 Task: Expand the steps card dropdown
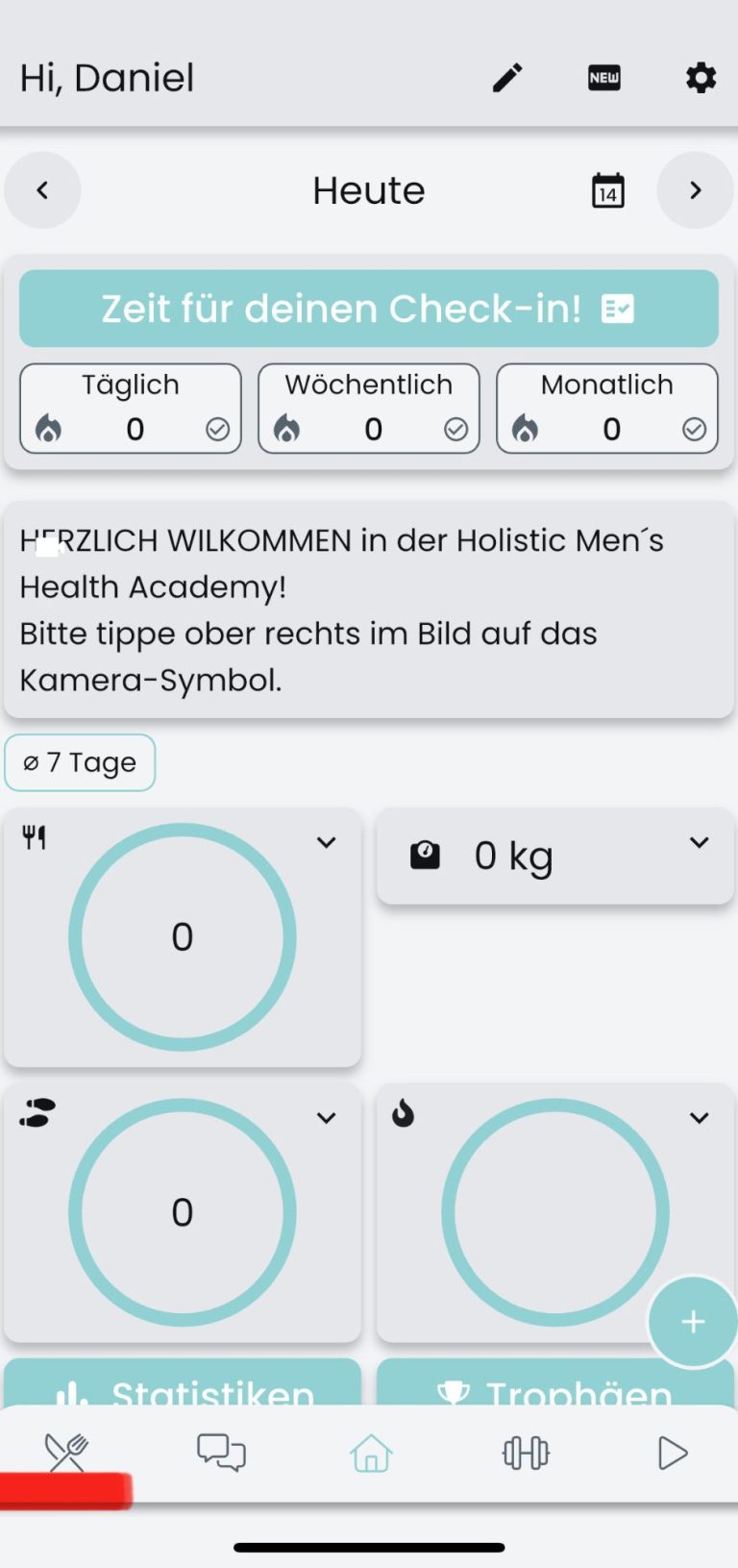click(x=327, y=1118)
